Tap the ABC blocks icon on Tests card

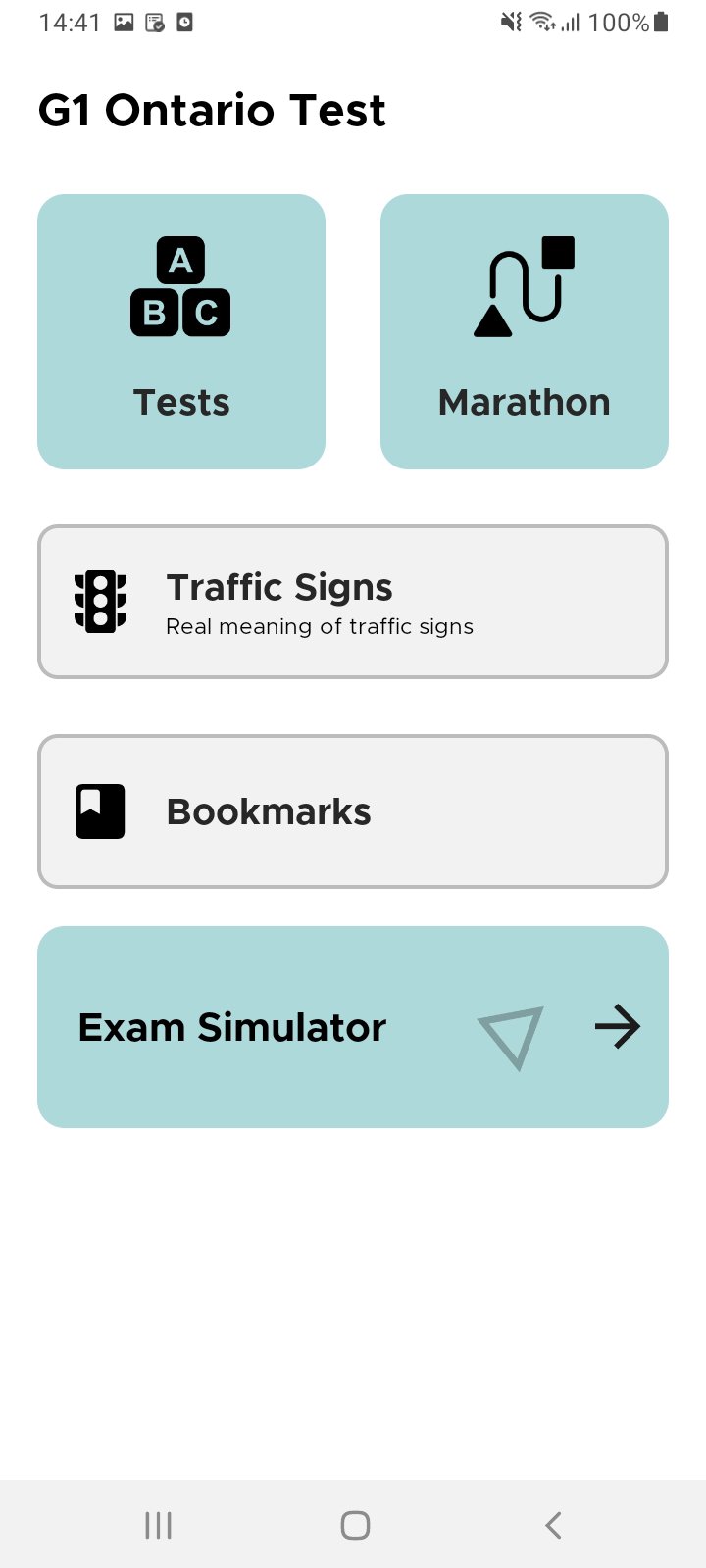tap(180, 287)
